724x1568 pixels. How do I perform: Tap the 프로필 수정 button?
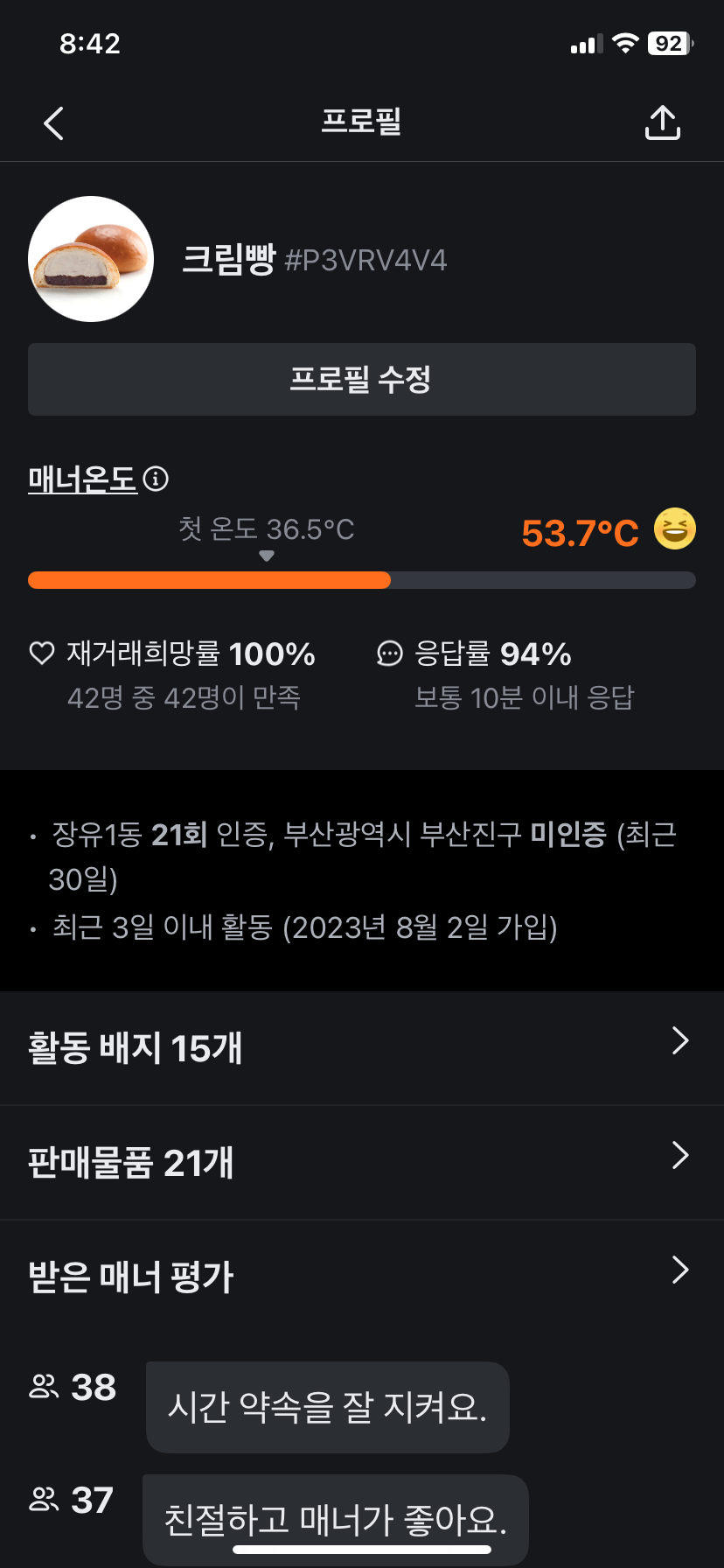point(361,379)
